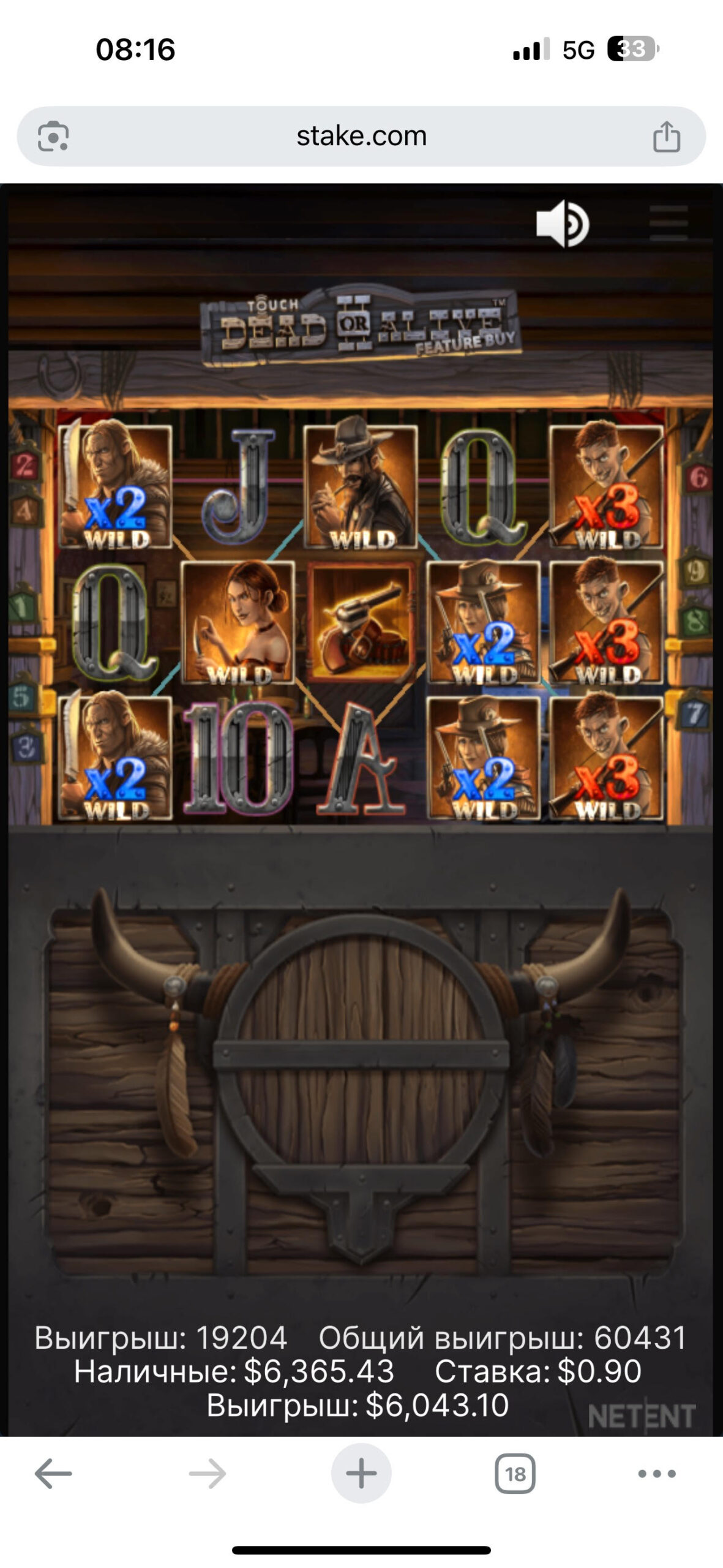Open the game hamburger menu

click(x=669, y=223)
